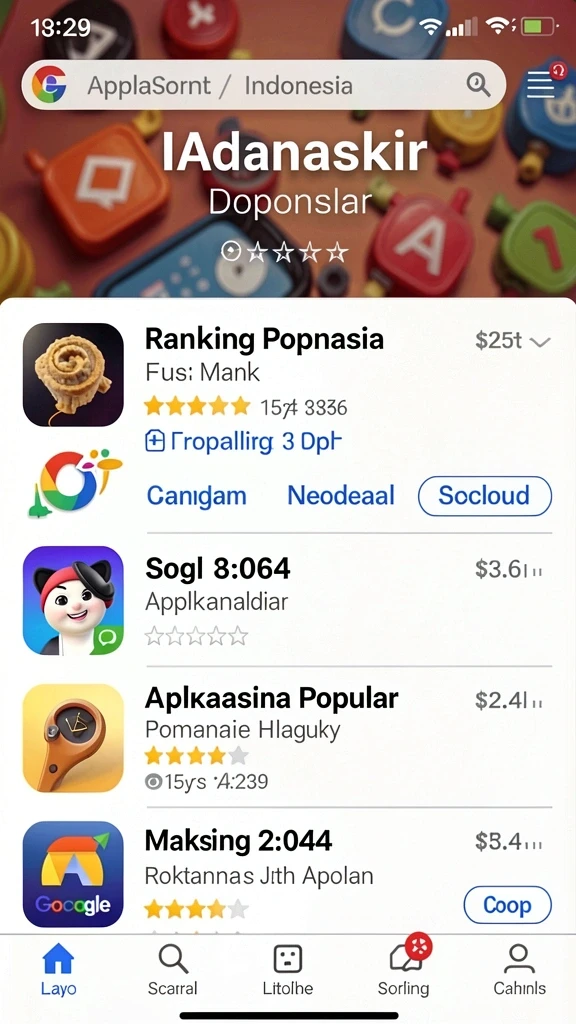This screenshot has width=576, height=1024.
Task: Tap the AppIaSornt / Indonesia search box
Action: 263,85
